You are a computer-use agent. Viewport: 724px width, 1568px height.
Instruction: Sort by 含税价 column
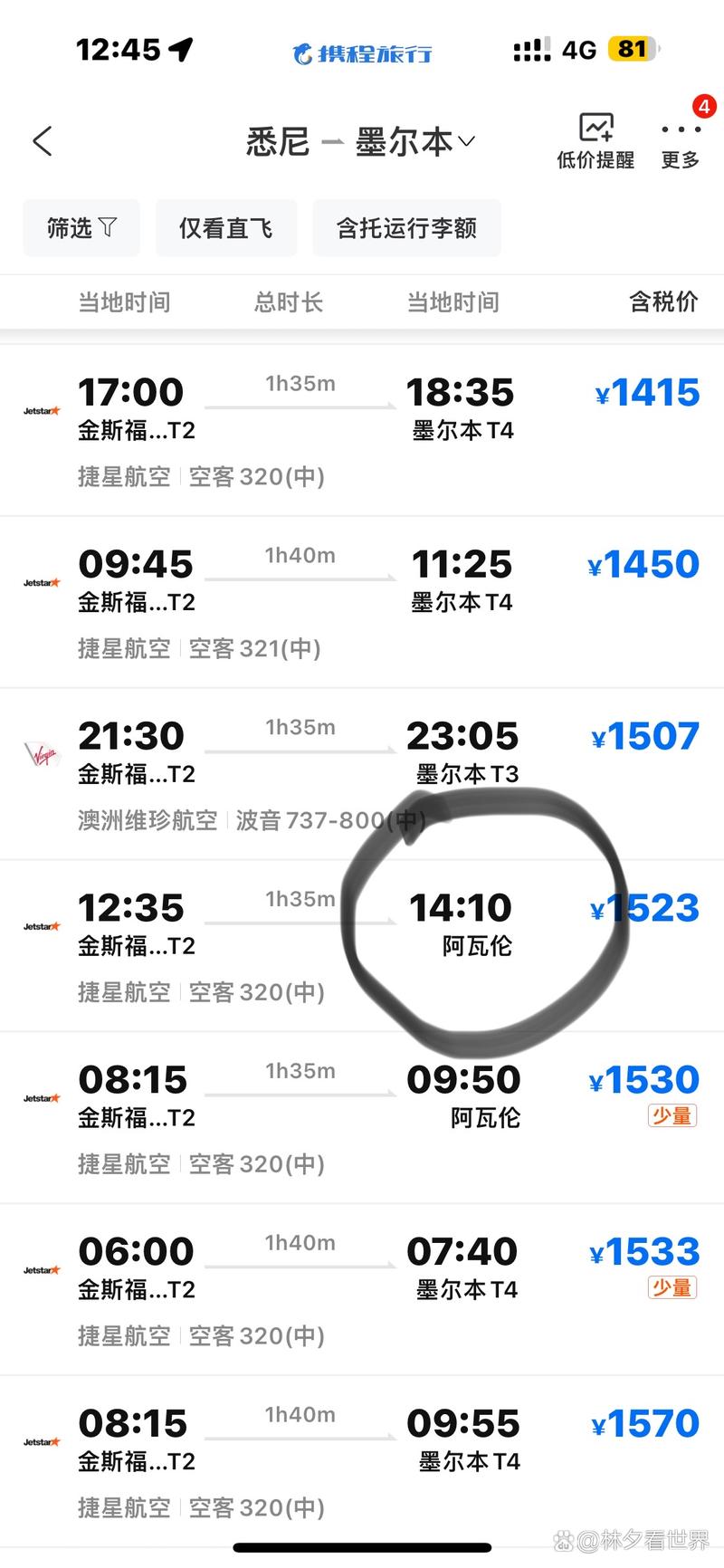(663, 302)
